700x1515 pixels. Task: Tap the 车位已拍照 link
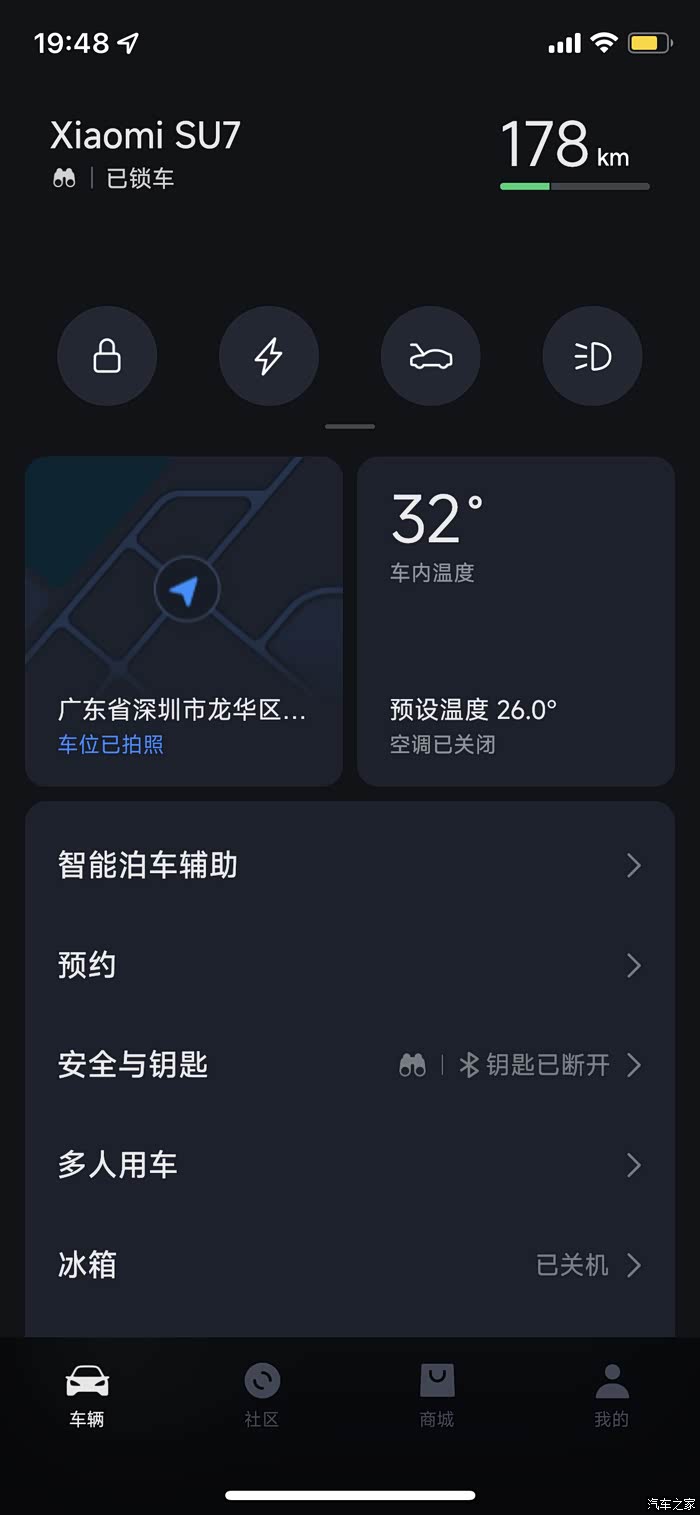111,745
